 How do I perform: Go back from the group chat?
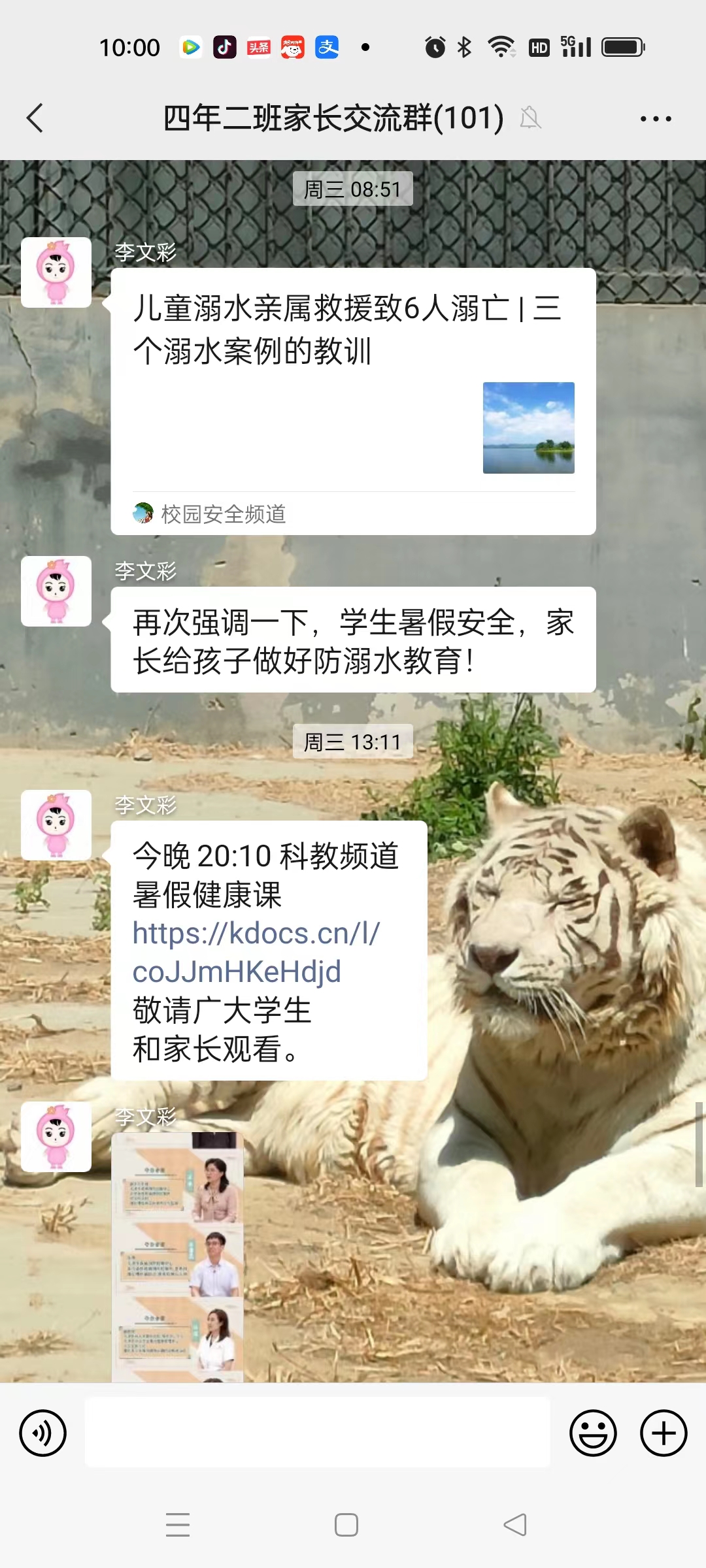pyautogui.click(x=35, y=118)
